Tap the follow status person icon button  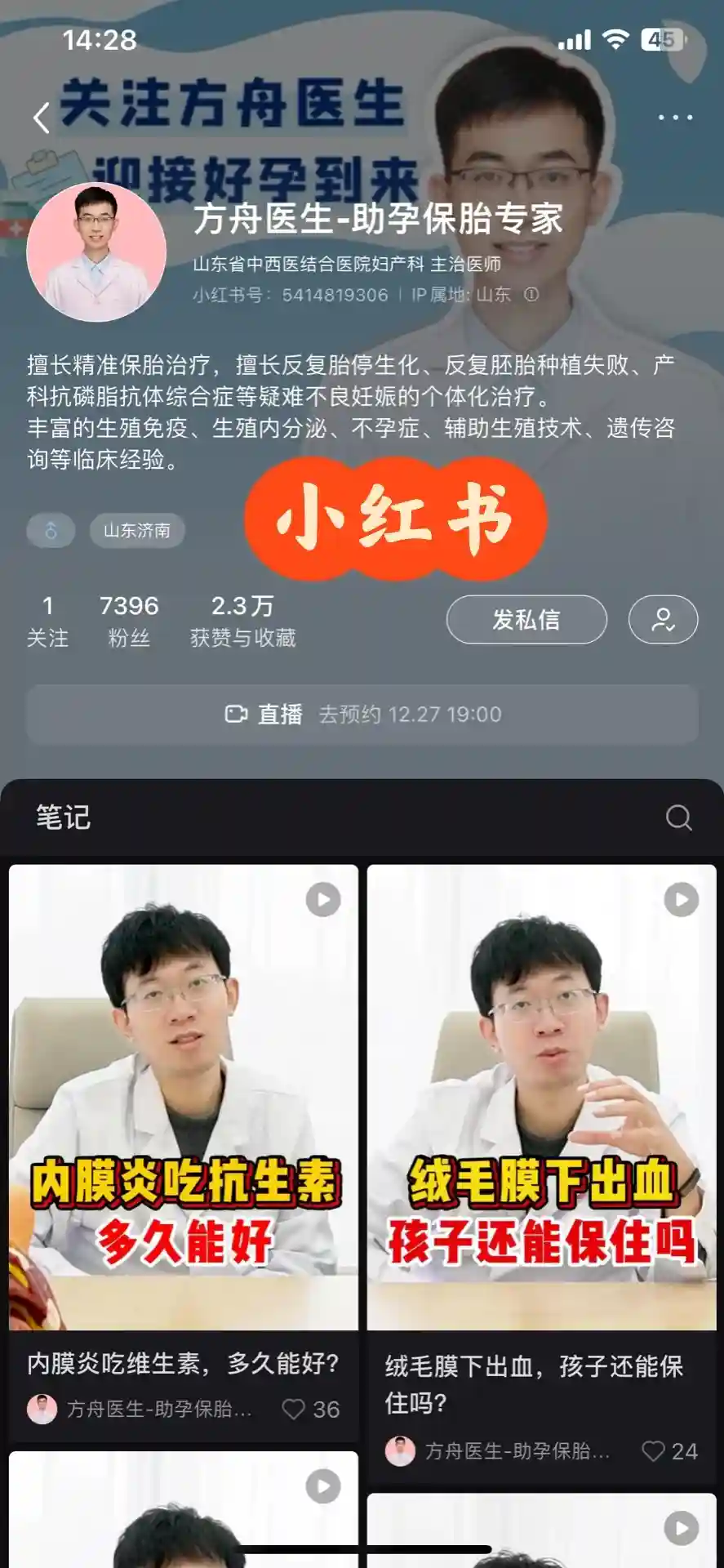pos(663,620)
